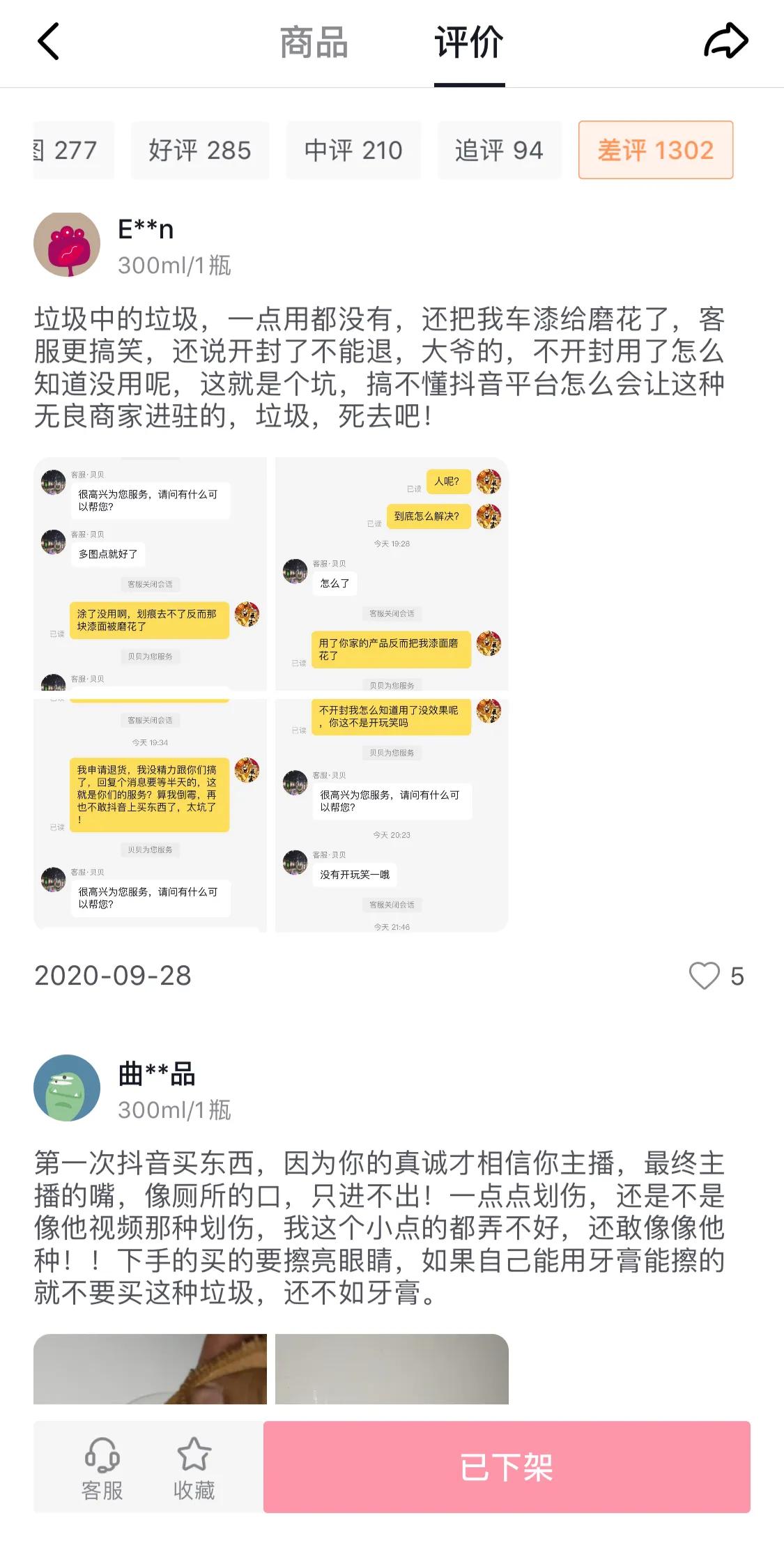Toggle the 差评 1302 filter chip
Image resolution: width=784 pixels, height=1543 pixels.
(x=655, y=150)
